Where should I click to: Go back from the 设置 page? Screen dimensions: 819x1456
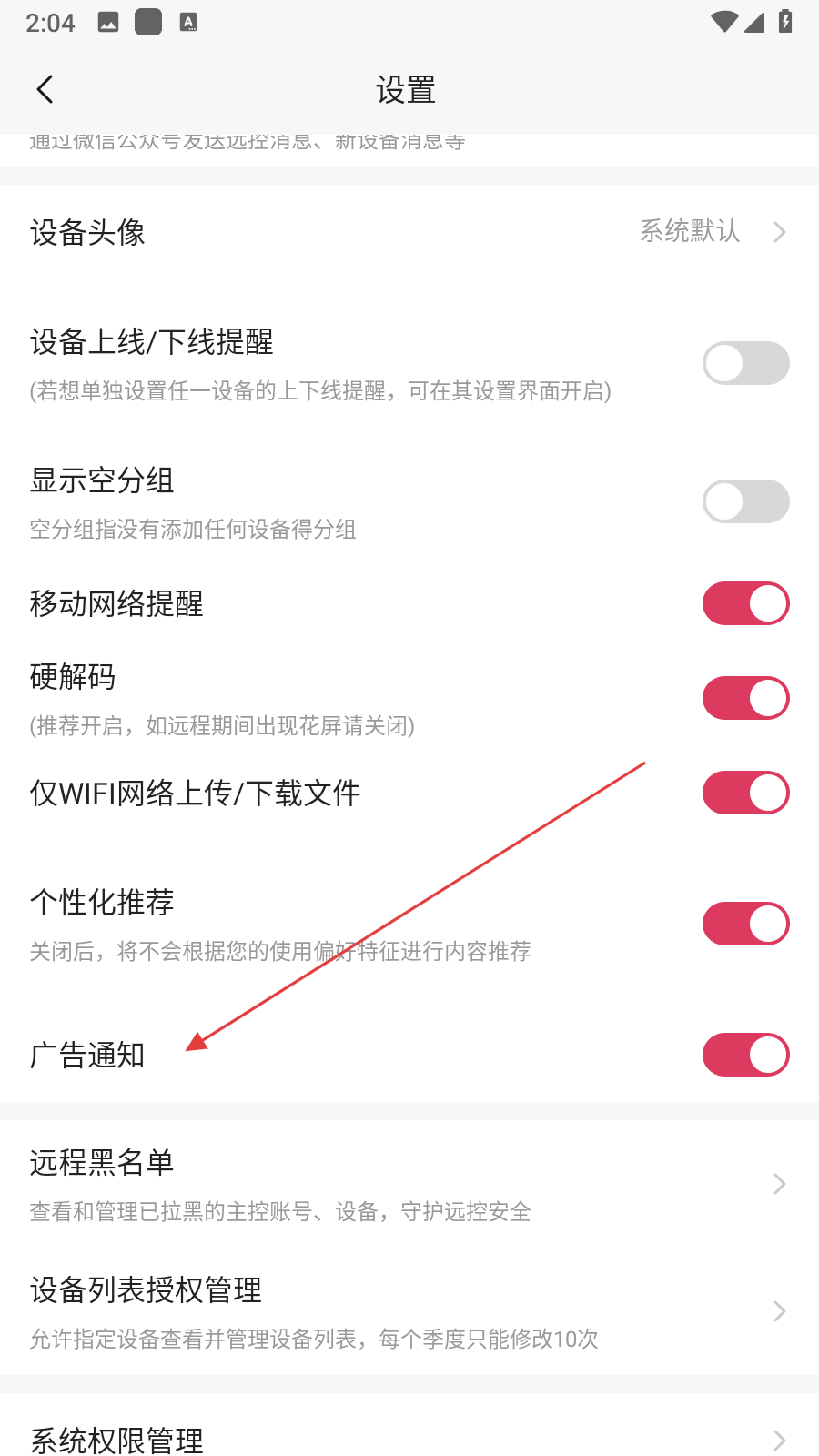tap(45, 89)
